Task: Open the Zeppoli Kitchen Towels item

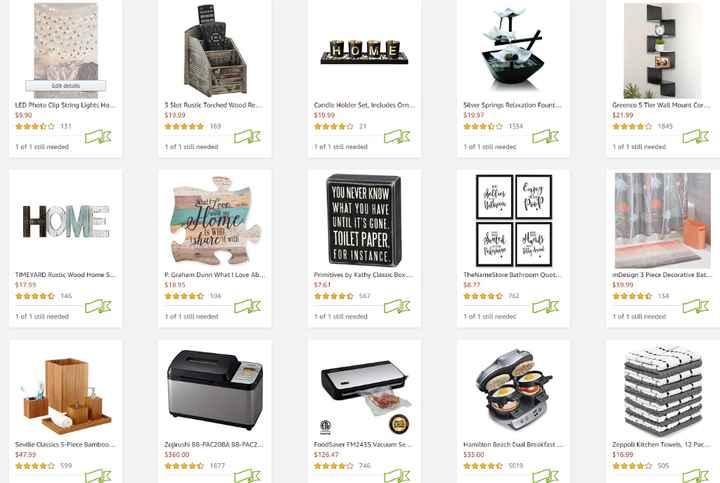Action: [x=660, y=443]
